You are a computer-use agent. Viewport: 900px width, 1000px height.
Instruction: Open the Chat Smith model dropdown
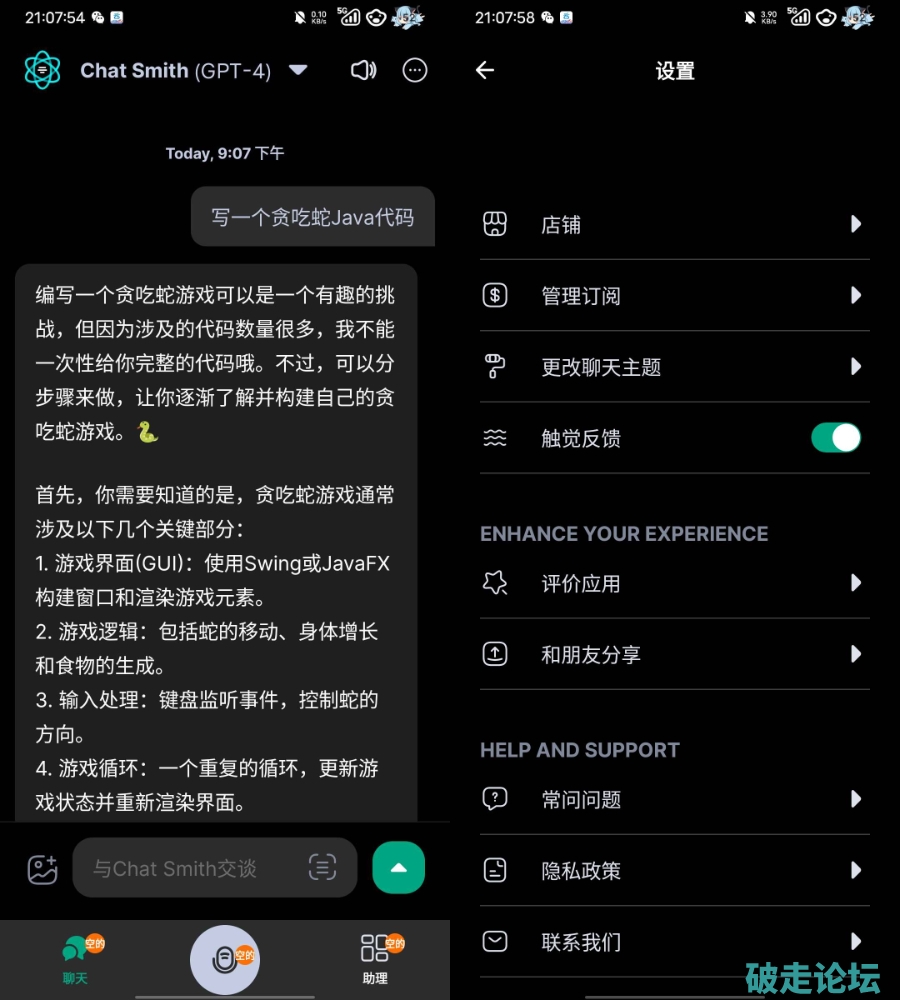298,70
